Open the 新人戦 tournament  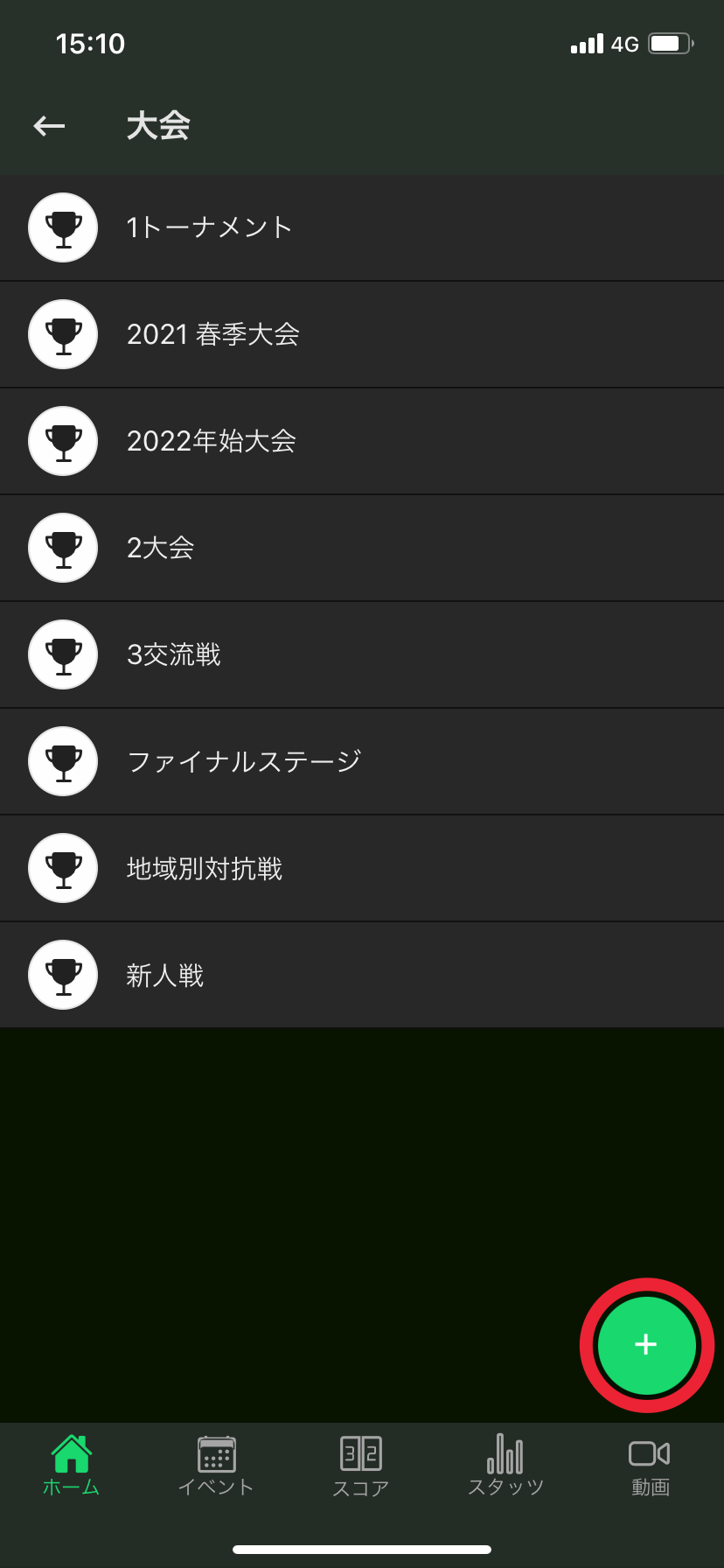[362, 975]
